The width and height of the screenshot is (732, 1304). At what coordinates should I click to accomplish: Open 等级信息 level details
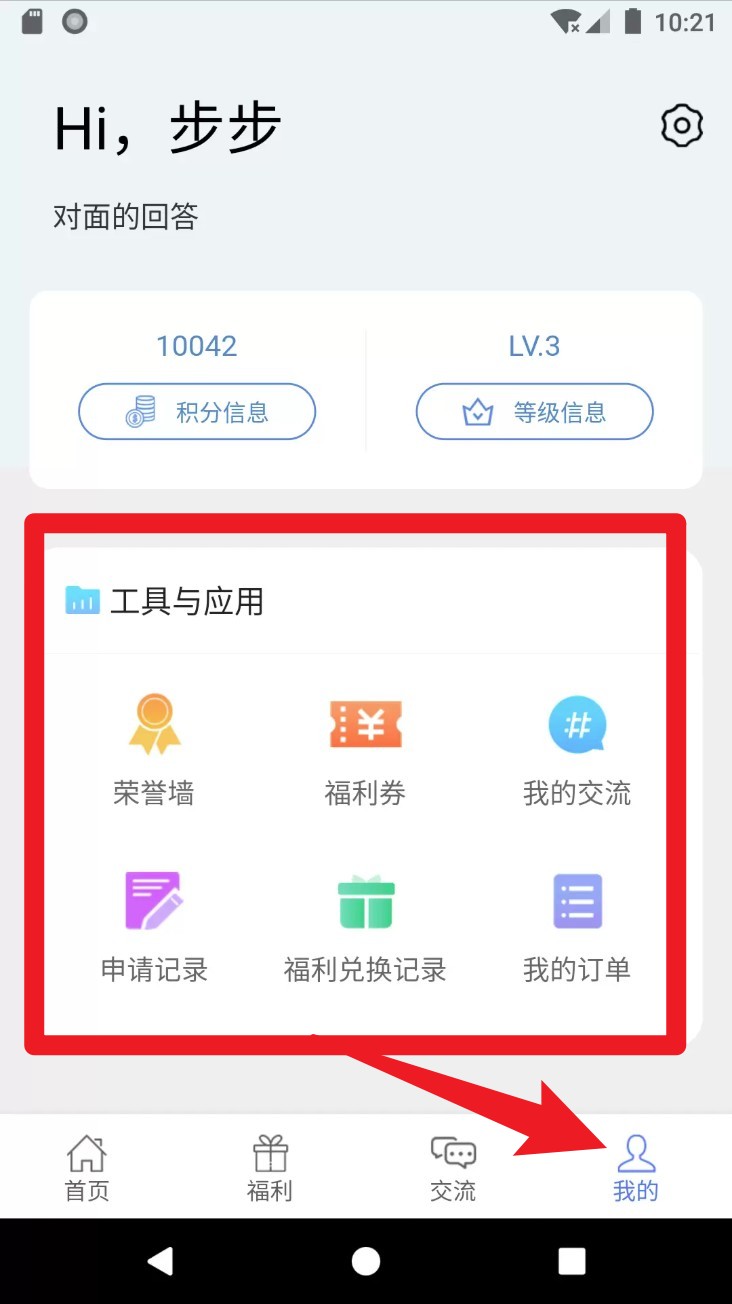coord(534,411)
